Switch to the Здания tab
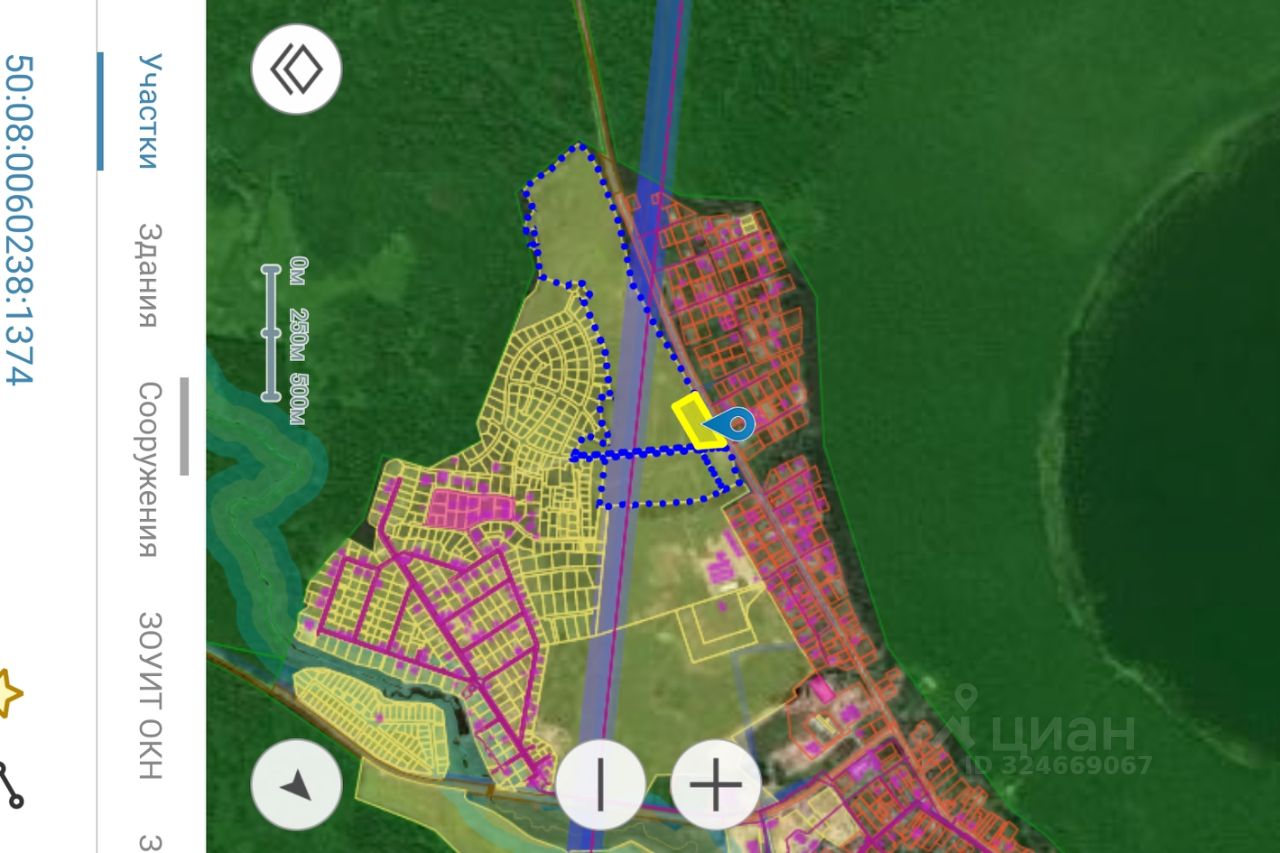The image size is (1280, 853). tap(148, 275)
